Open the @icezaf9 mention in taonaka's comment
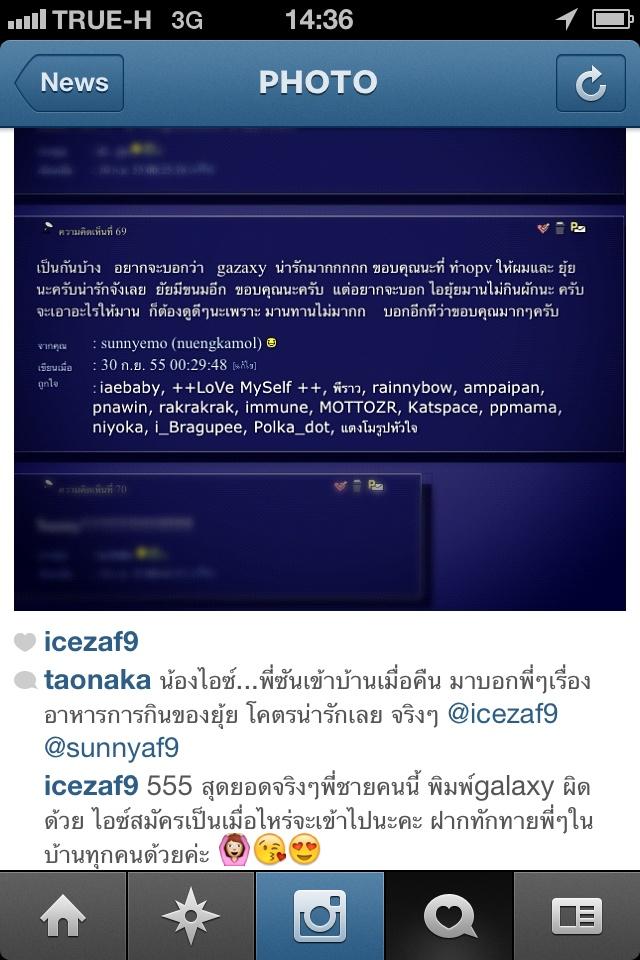 (x=503, y=714)
